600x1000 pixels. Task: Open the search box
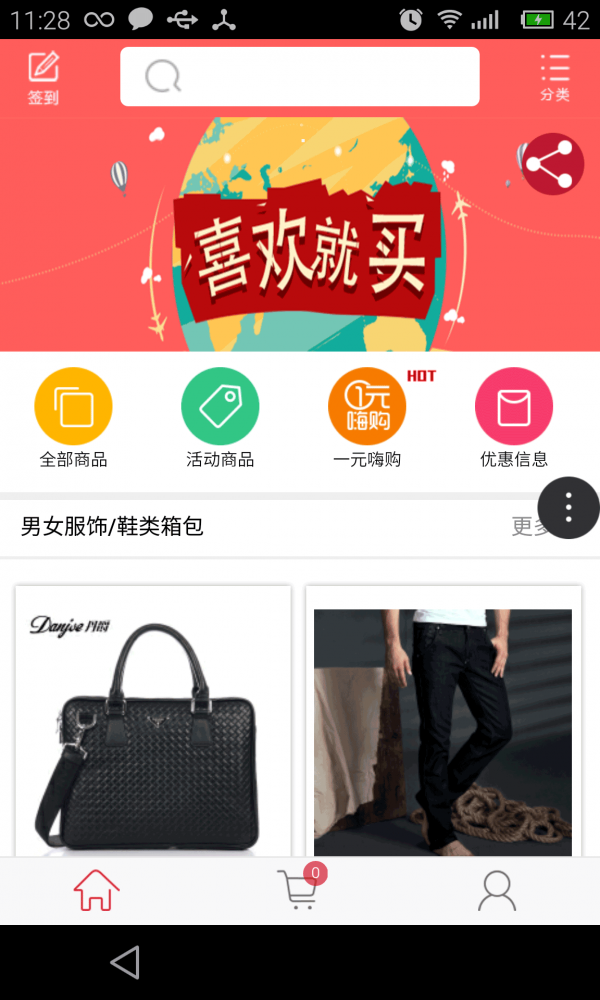click(300, 76)
